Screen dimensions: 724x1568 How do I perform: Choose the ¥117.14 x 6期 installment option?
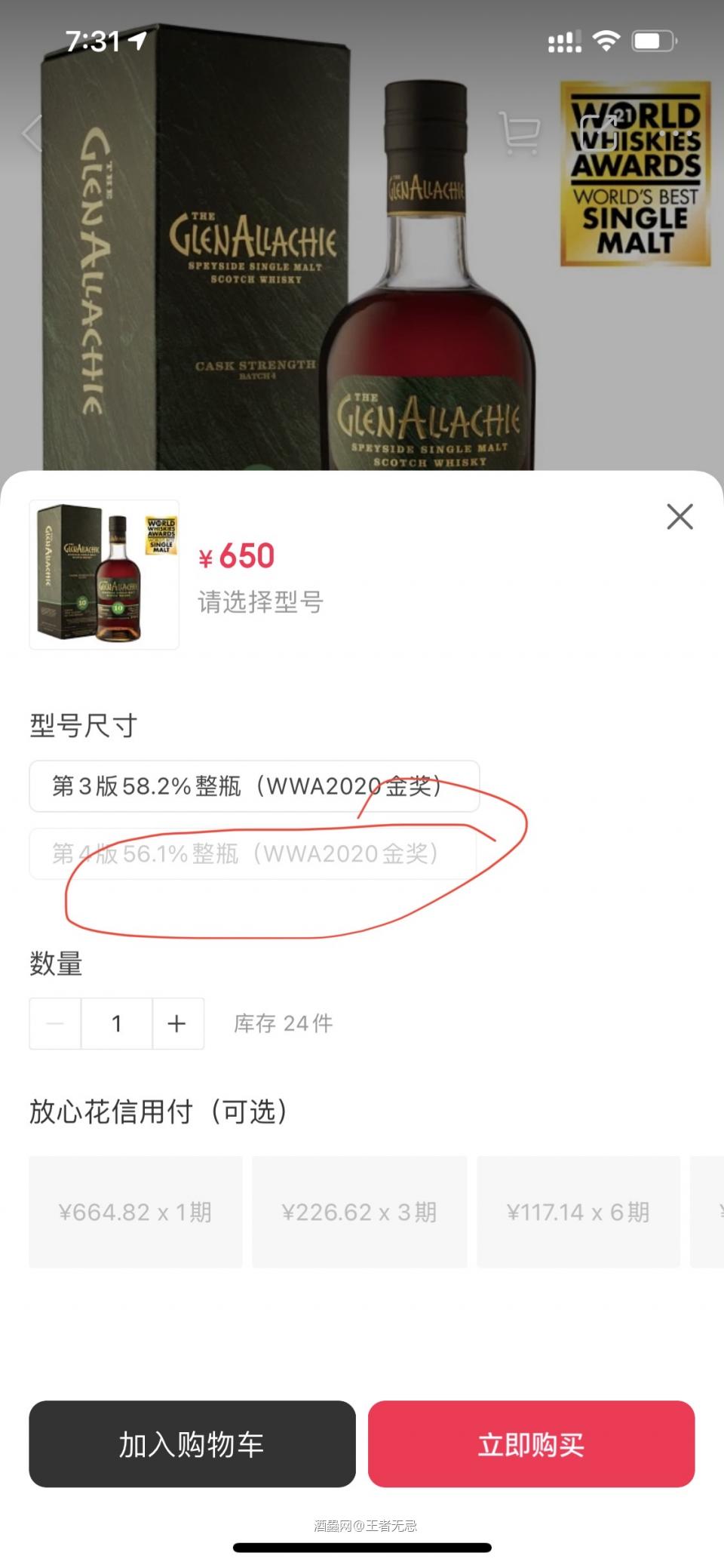click(578, 1213)
